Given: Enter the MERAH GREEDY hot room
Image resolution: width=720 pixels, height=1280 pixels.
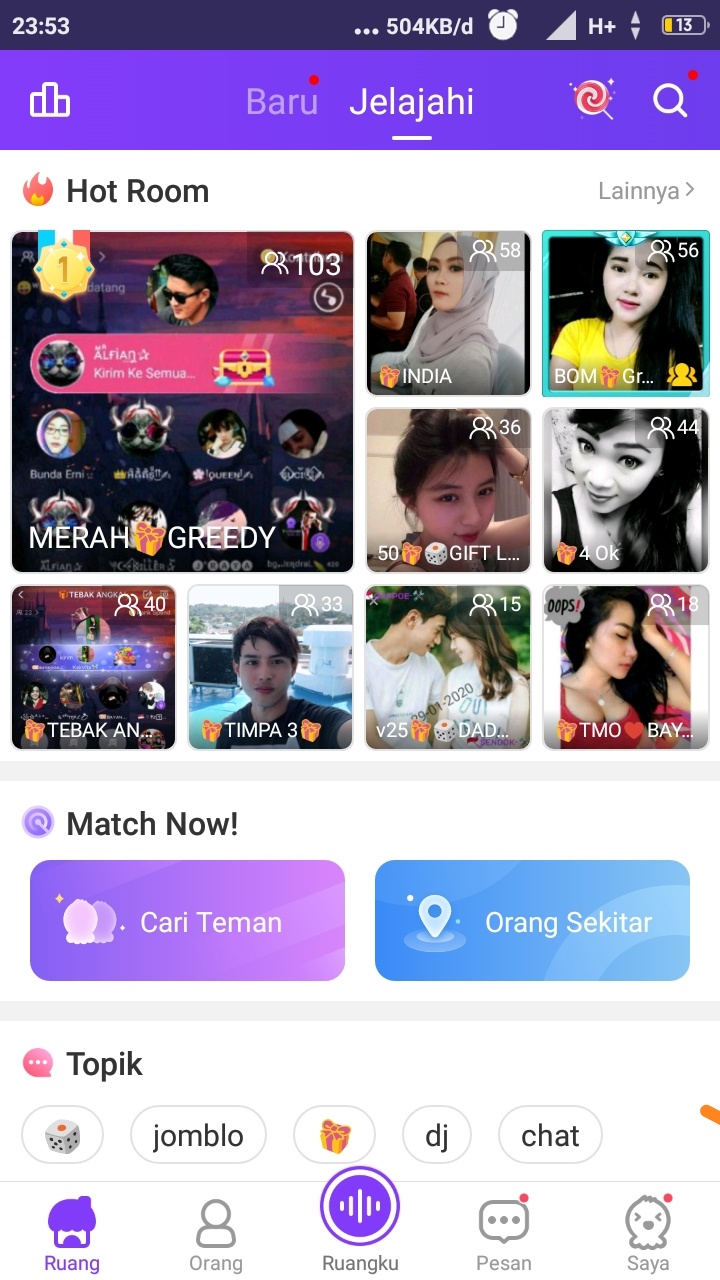Looking at the screenshot, I should [182, 400].
